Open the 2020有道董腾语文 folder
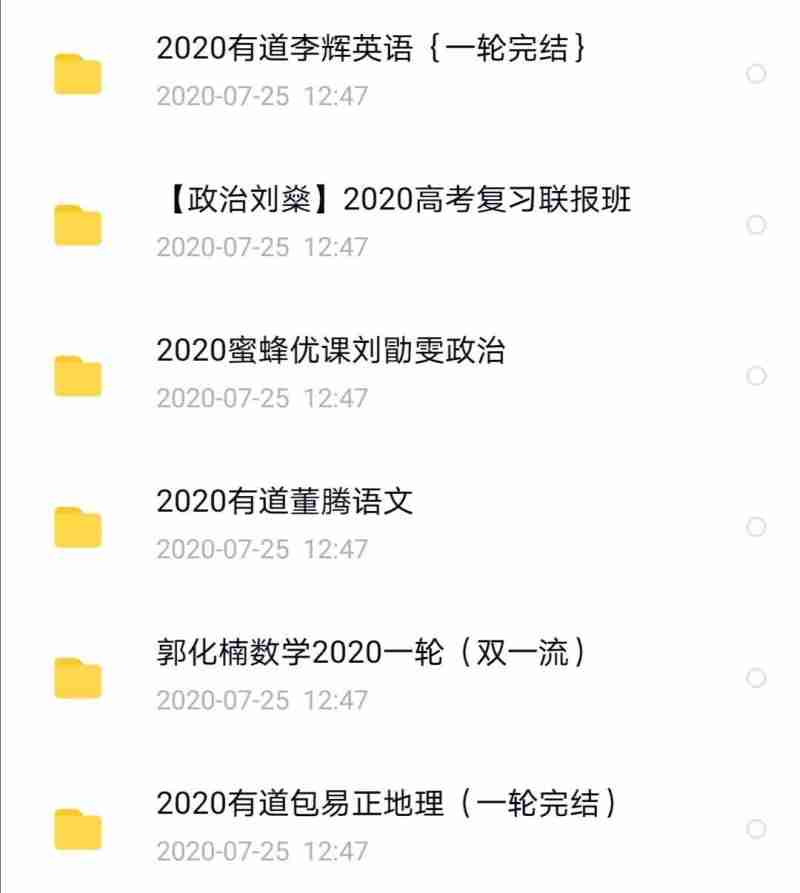This screenshot has height=893, width=800. coord(285,502)
